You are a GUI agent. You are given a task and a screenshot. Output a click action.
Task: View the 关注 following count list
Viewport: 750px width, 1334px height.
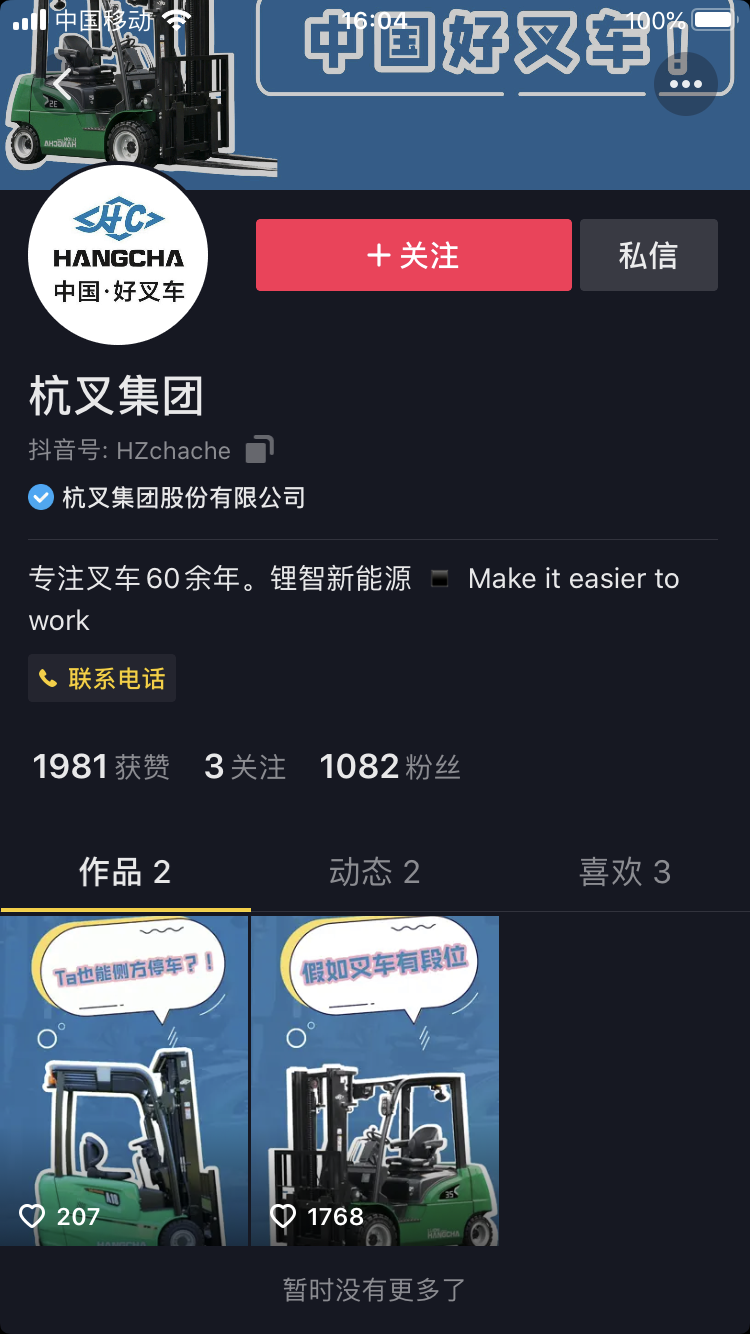click(245, 767)
